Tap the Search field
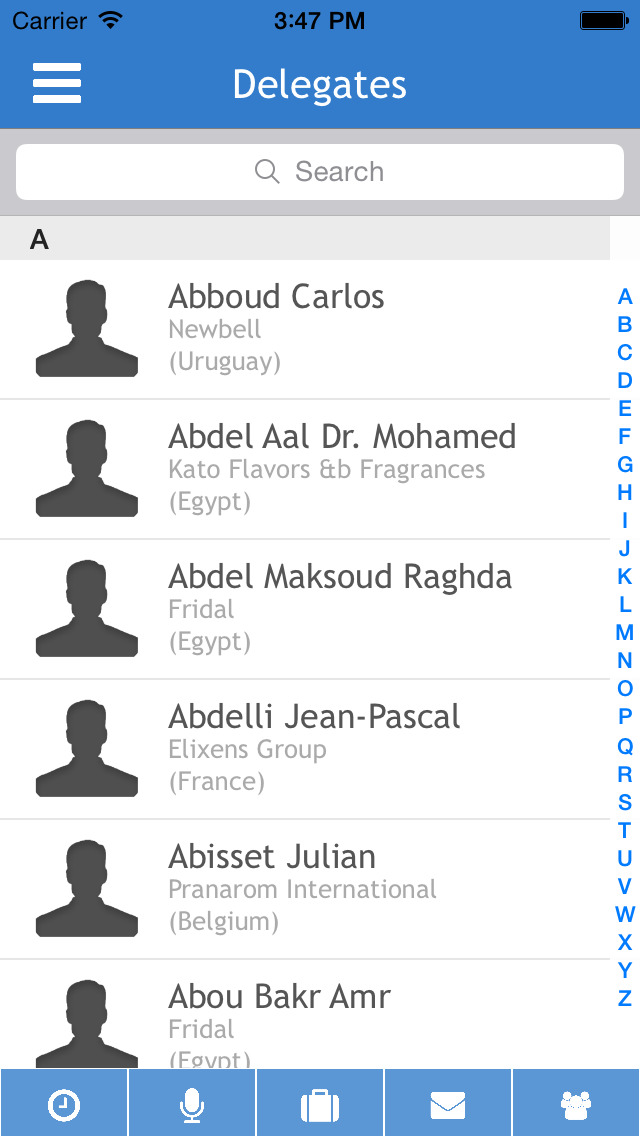Viewport: 640px width, 1136px height. (320, 172)
